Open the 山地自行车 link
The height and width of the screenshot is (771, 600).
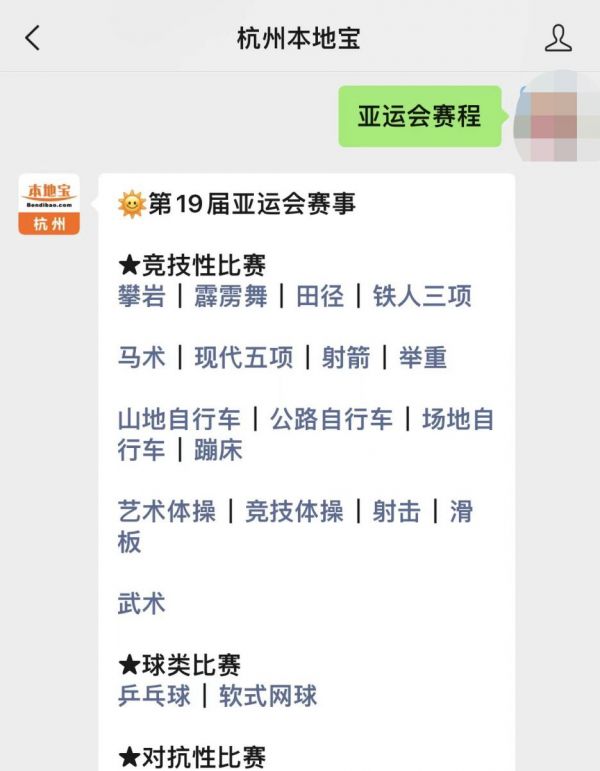coord(179,419)
